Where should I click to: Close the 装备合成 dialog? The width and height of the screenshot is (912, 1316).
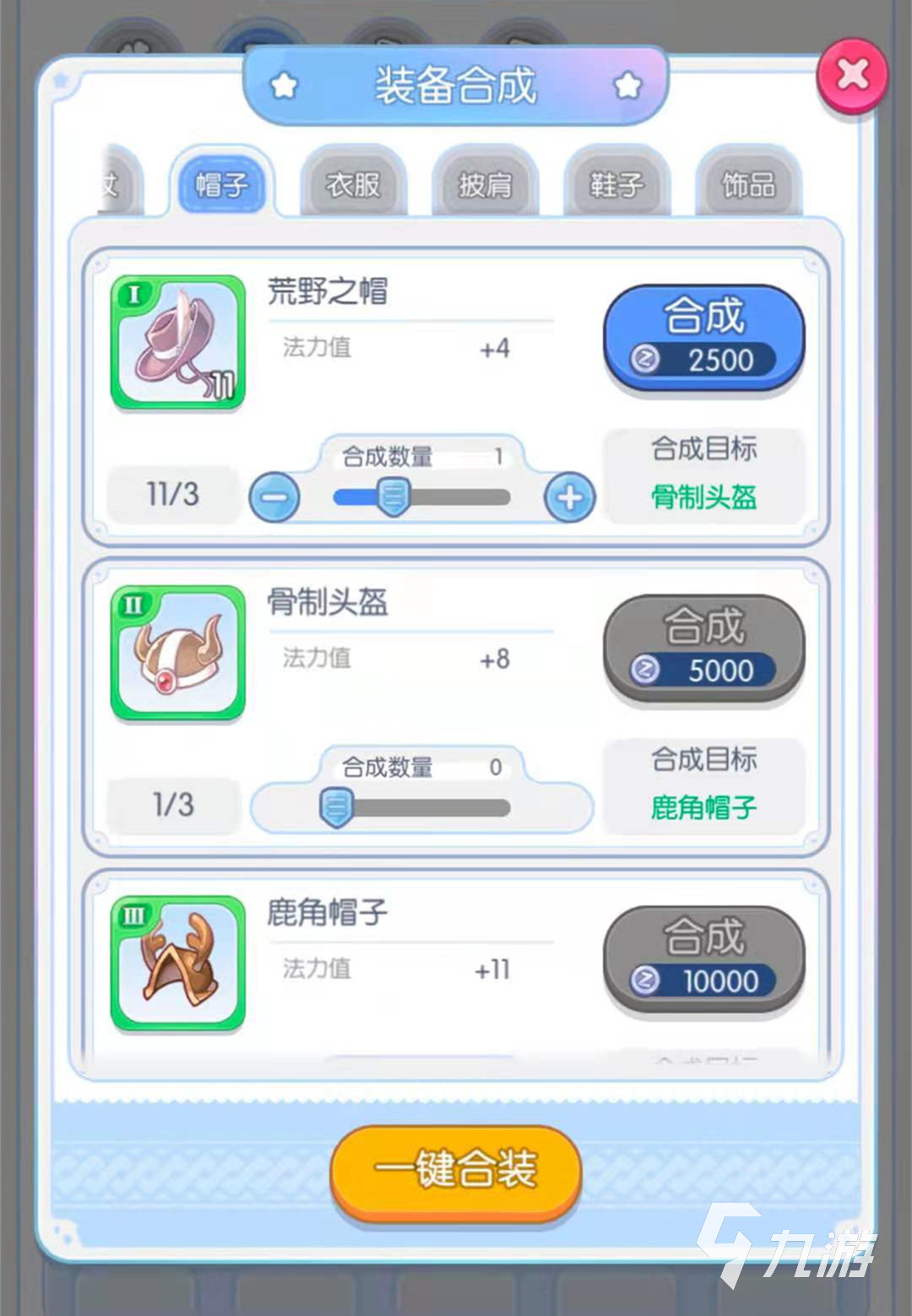coord(851,76)
